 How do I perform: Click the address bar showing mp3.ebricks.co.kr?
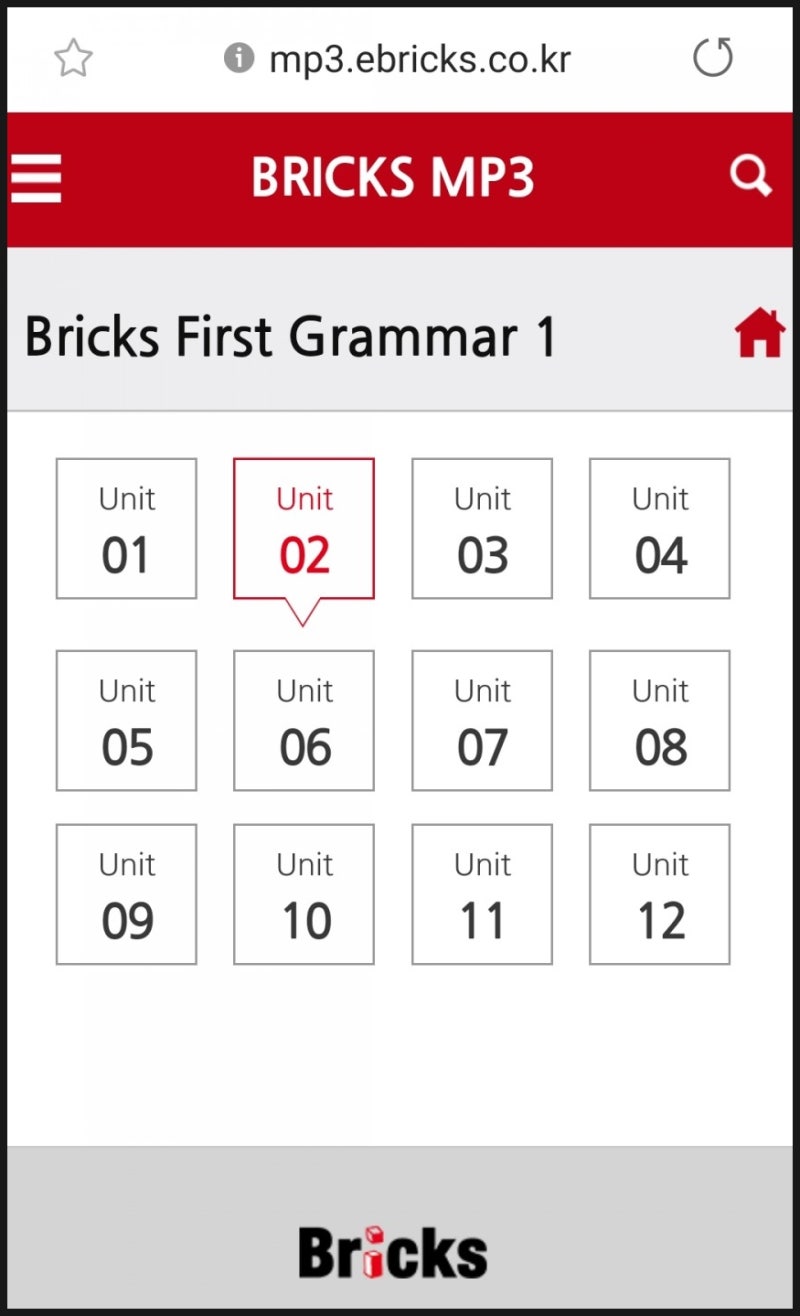pyautogui.click(x=420, y=59)
